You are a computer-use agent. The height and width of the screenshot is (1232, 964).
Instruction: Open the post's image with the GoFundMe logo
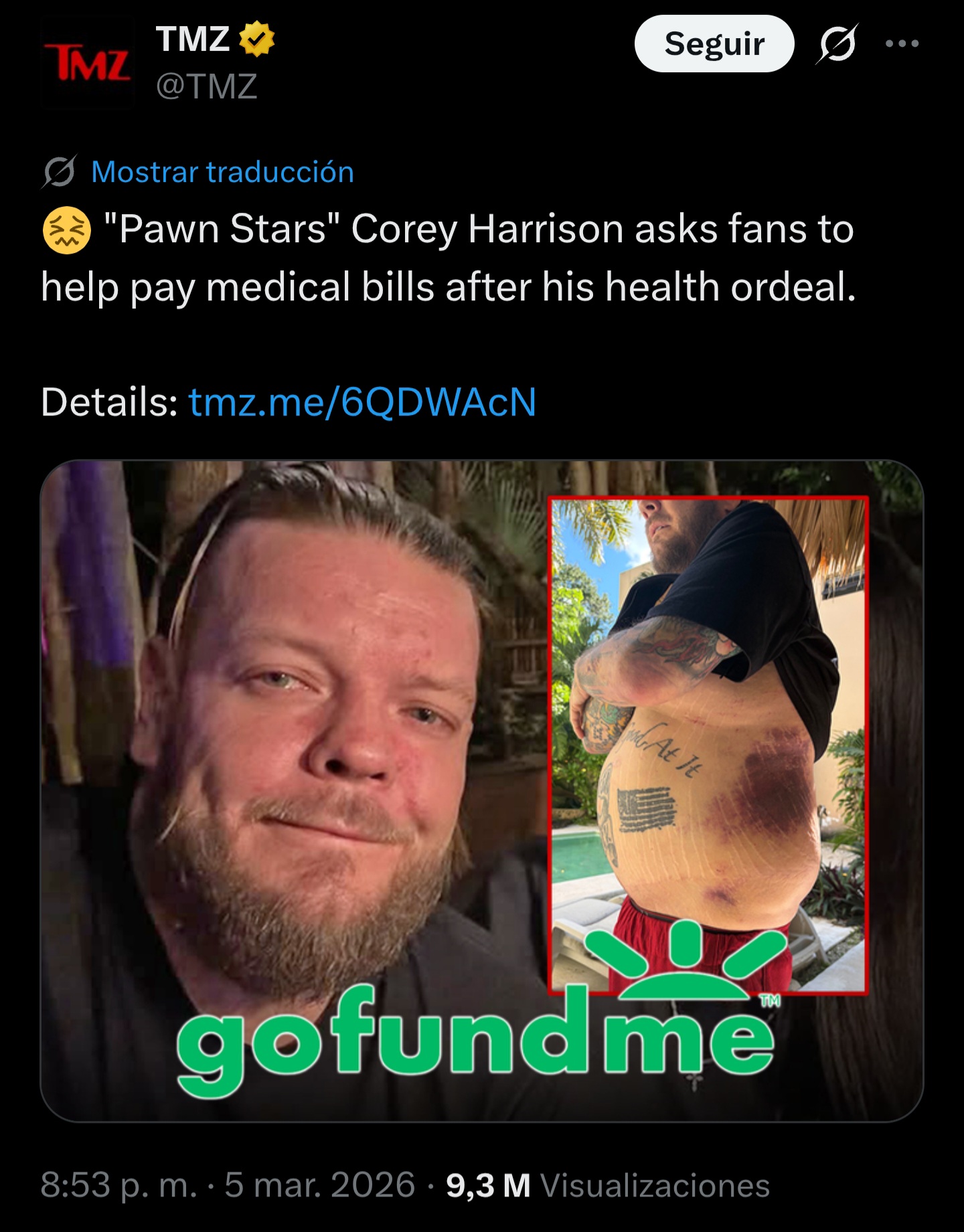click(x=482, y=790)
